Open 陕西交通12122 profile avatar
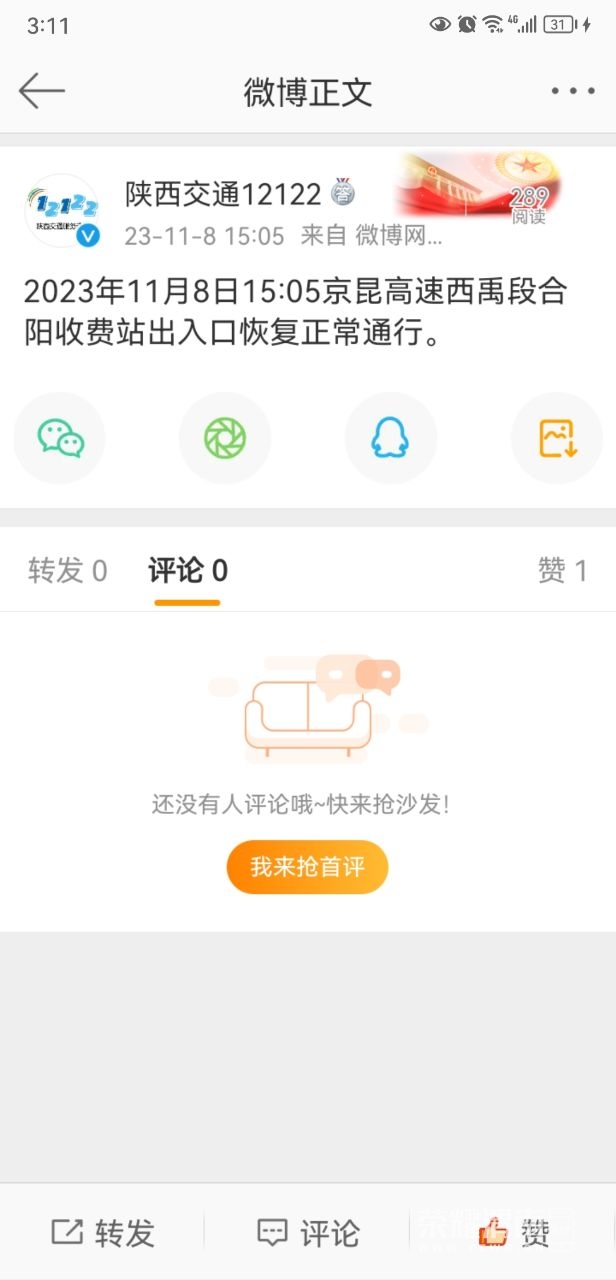The height and width of the screenshot is (1280, 616). click(62, 211)
